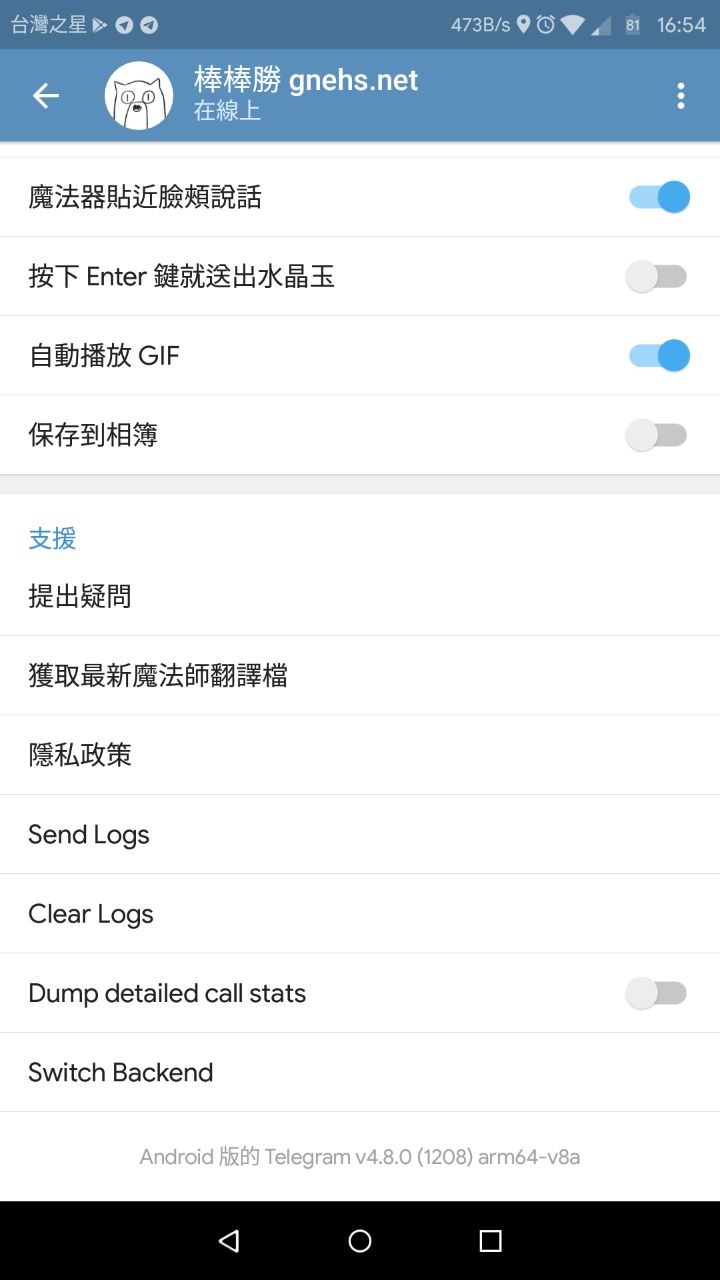The image size is (720, 1280).
Task: Open 隱私政策
Action: 80,755
